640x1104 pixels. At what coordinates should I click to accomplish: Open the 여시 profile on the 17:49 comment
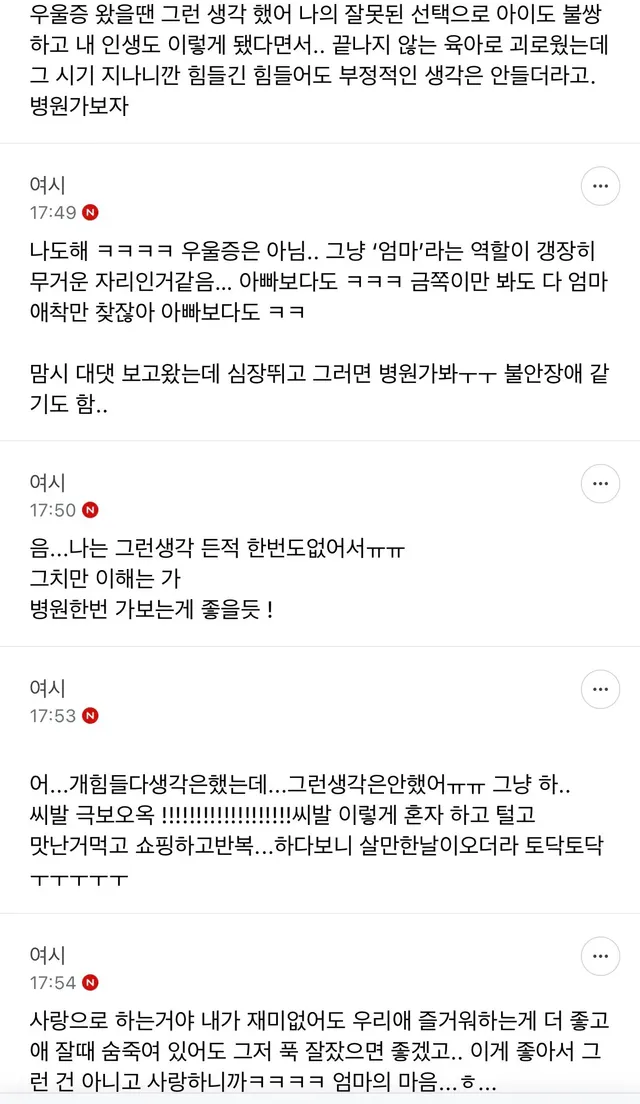click(48, 185)
